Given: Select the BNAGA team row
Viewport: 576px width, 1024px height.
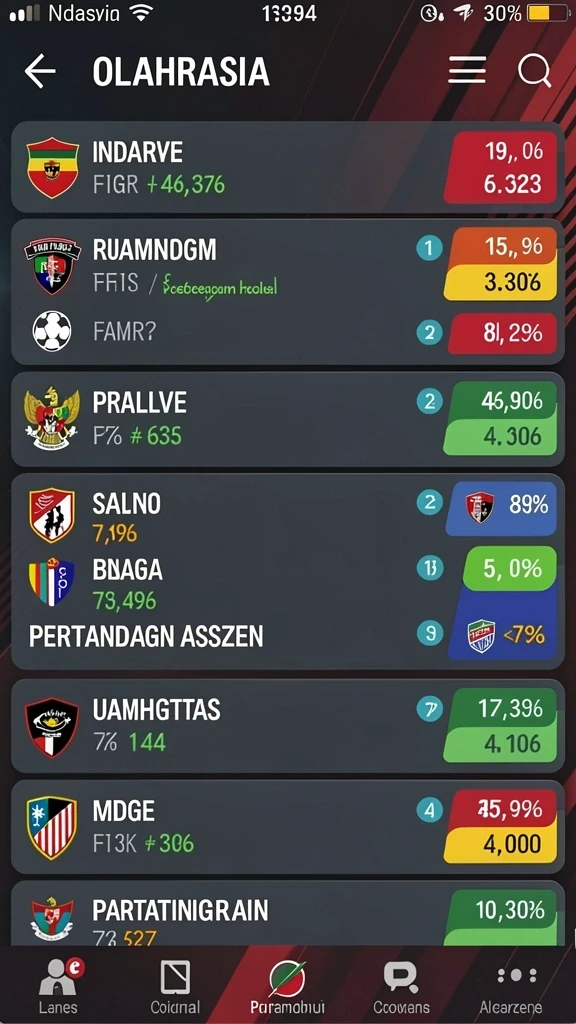Looking at the screenshot, I should coord(222,583).
